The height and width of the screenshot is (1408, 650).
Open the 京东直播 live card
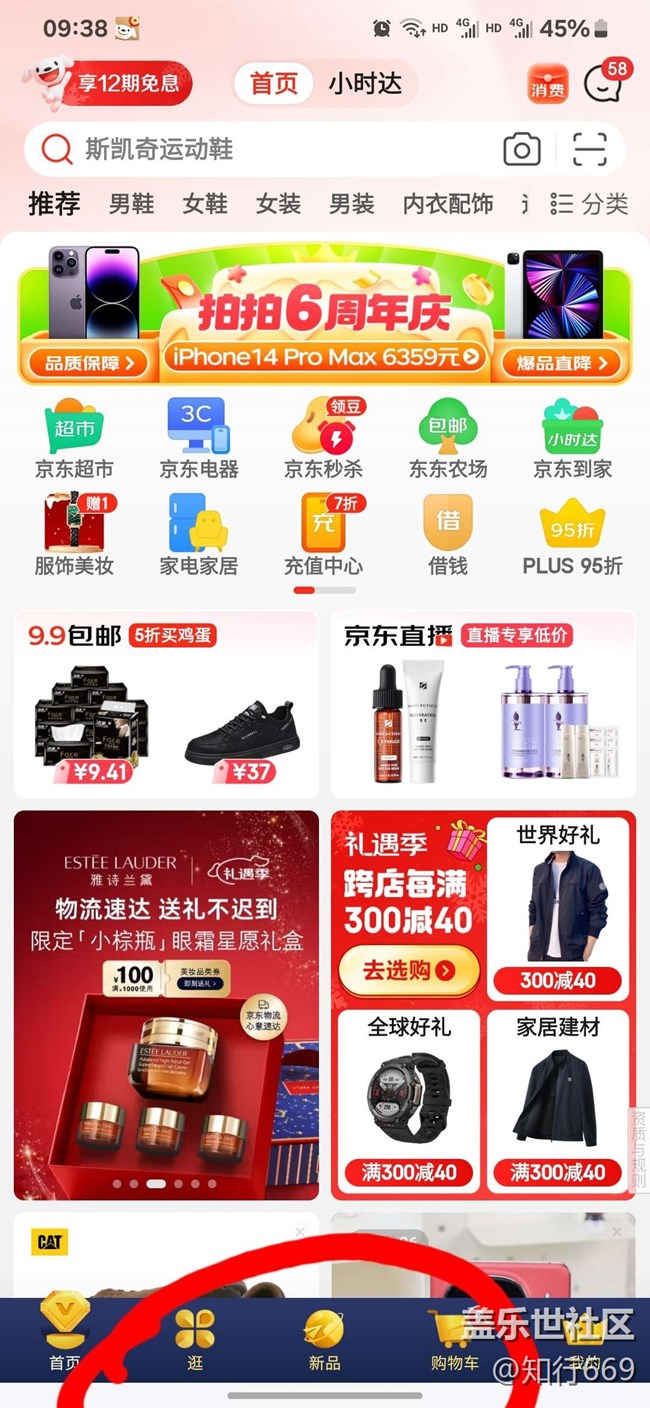[483, 704]
